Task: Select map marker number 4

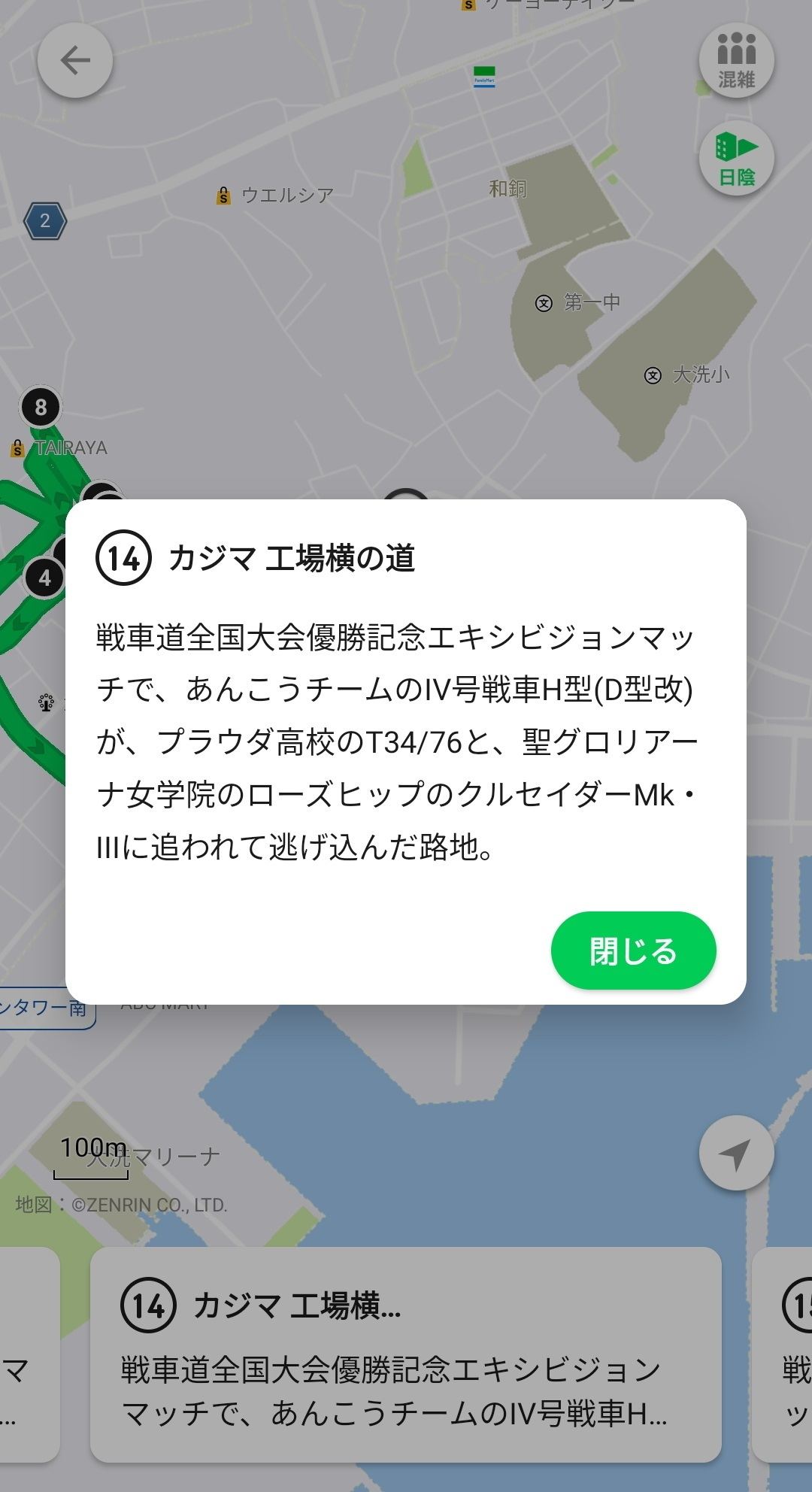Action: pos(45,578)
